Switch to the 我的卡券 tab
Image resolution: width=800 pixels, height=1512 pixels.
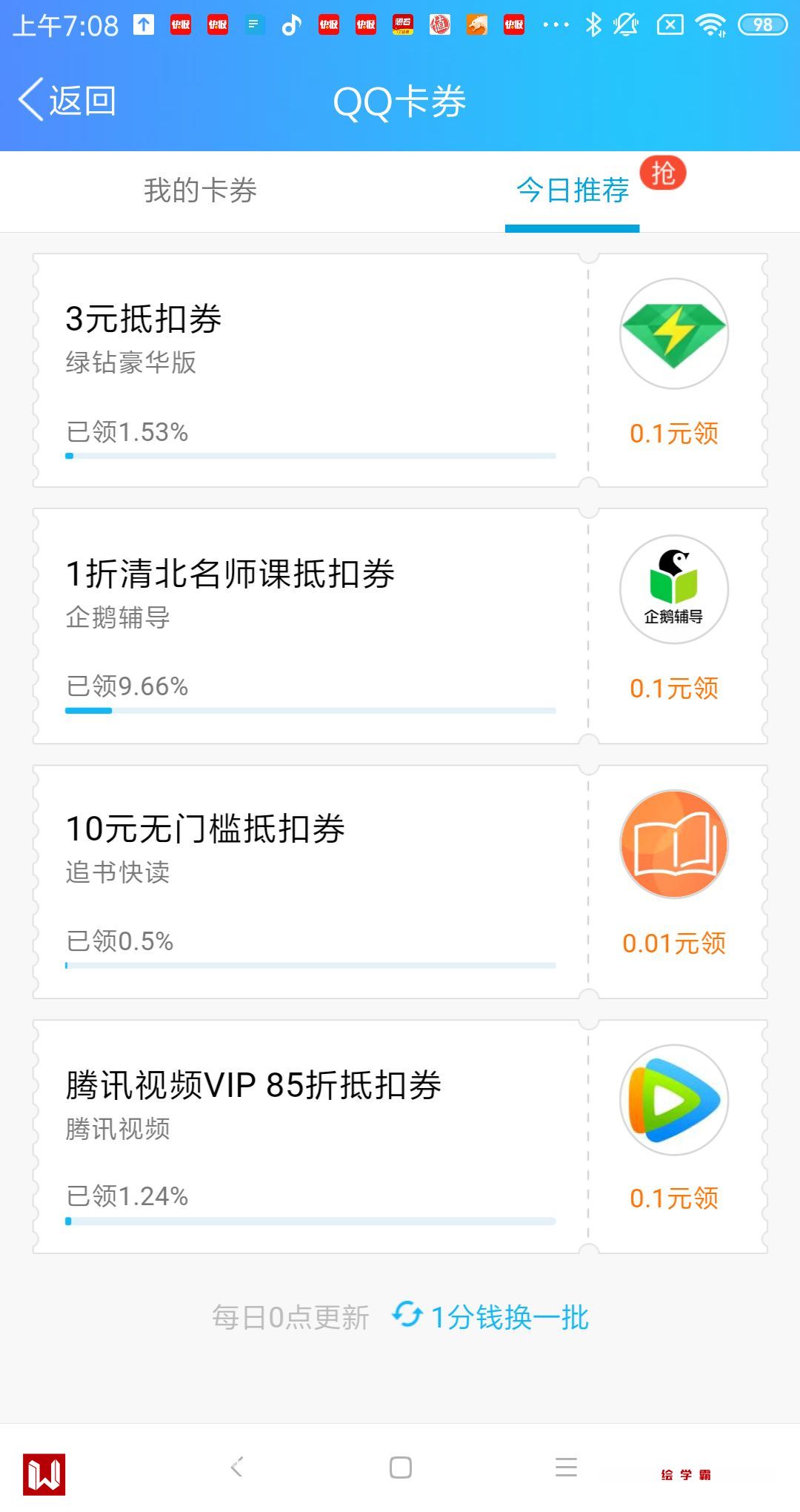pos(200,190)
